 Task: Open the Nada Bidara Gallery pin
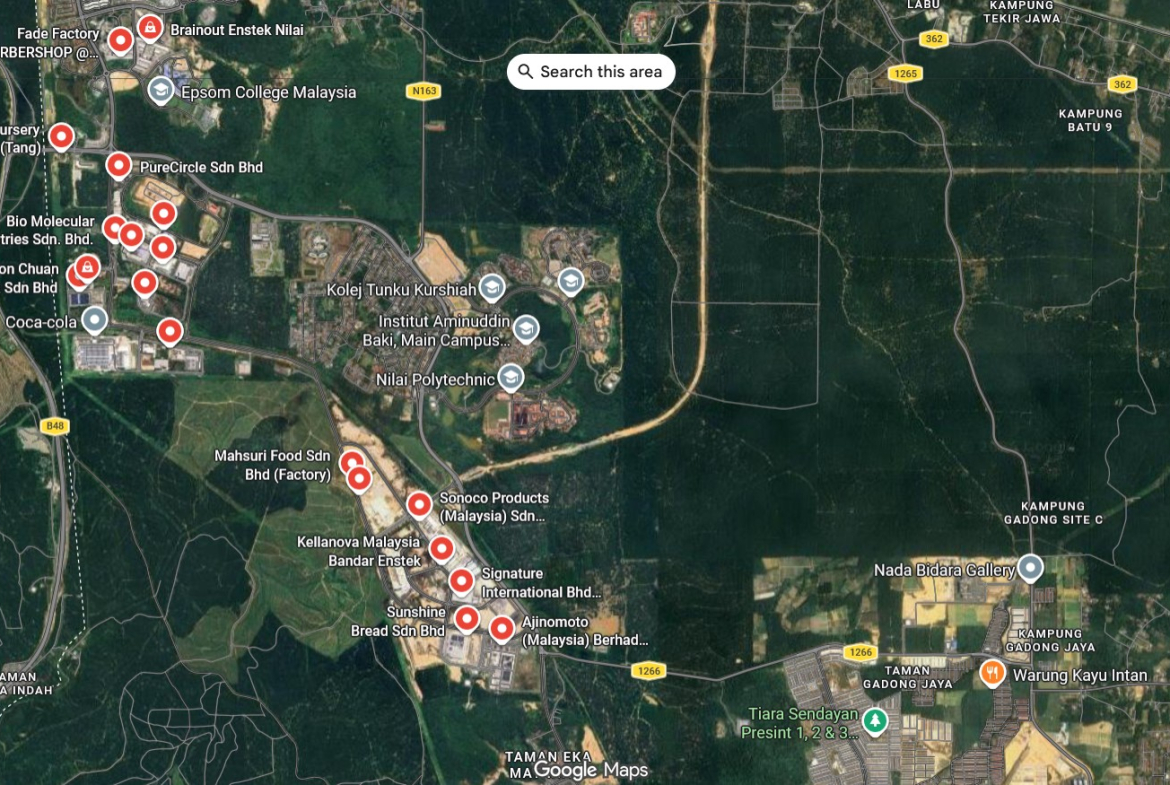pyautogui.click(x=1030, y=569)
